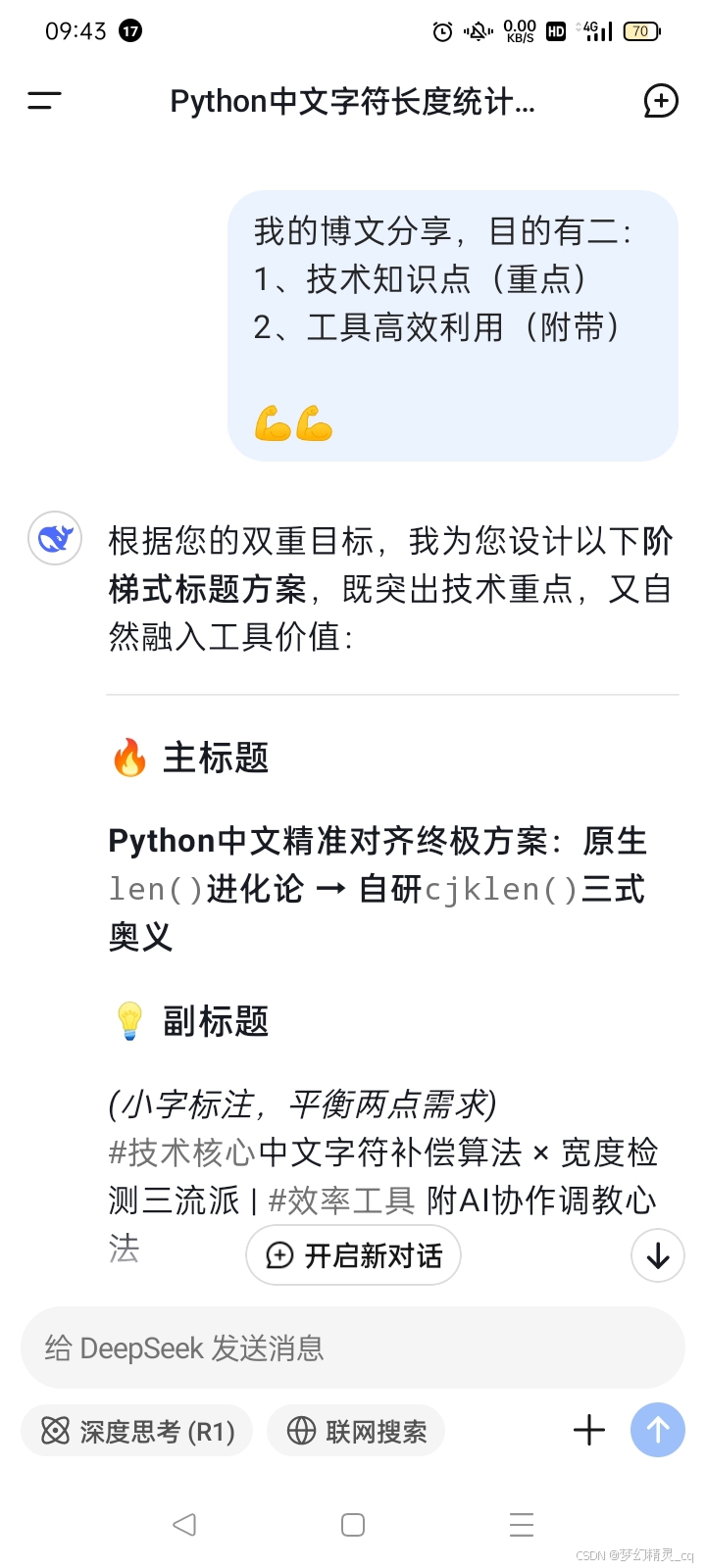Tap the 开启新对话 button
Image resolution: width=706 pixels, height=1568 pixels.
[x=354, y=1255]
